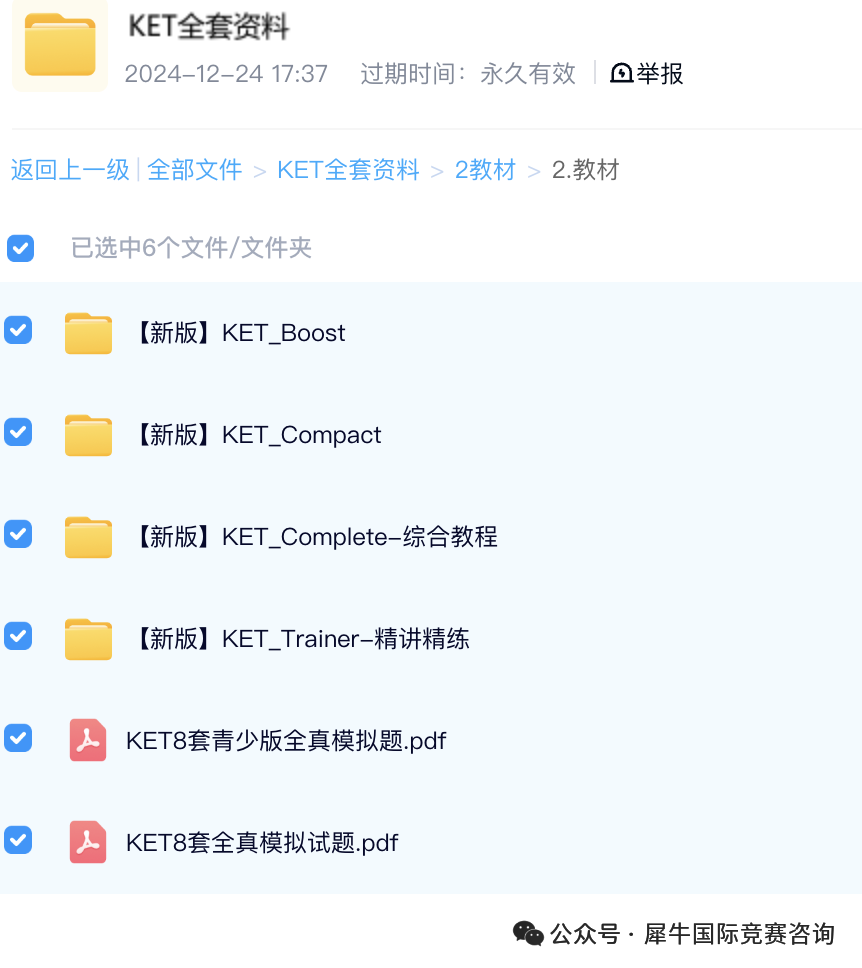Select the file name KET8套青少版全真模拟题.pdf

(286, 742)
